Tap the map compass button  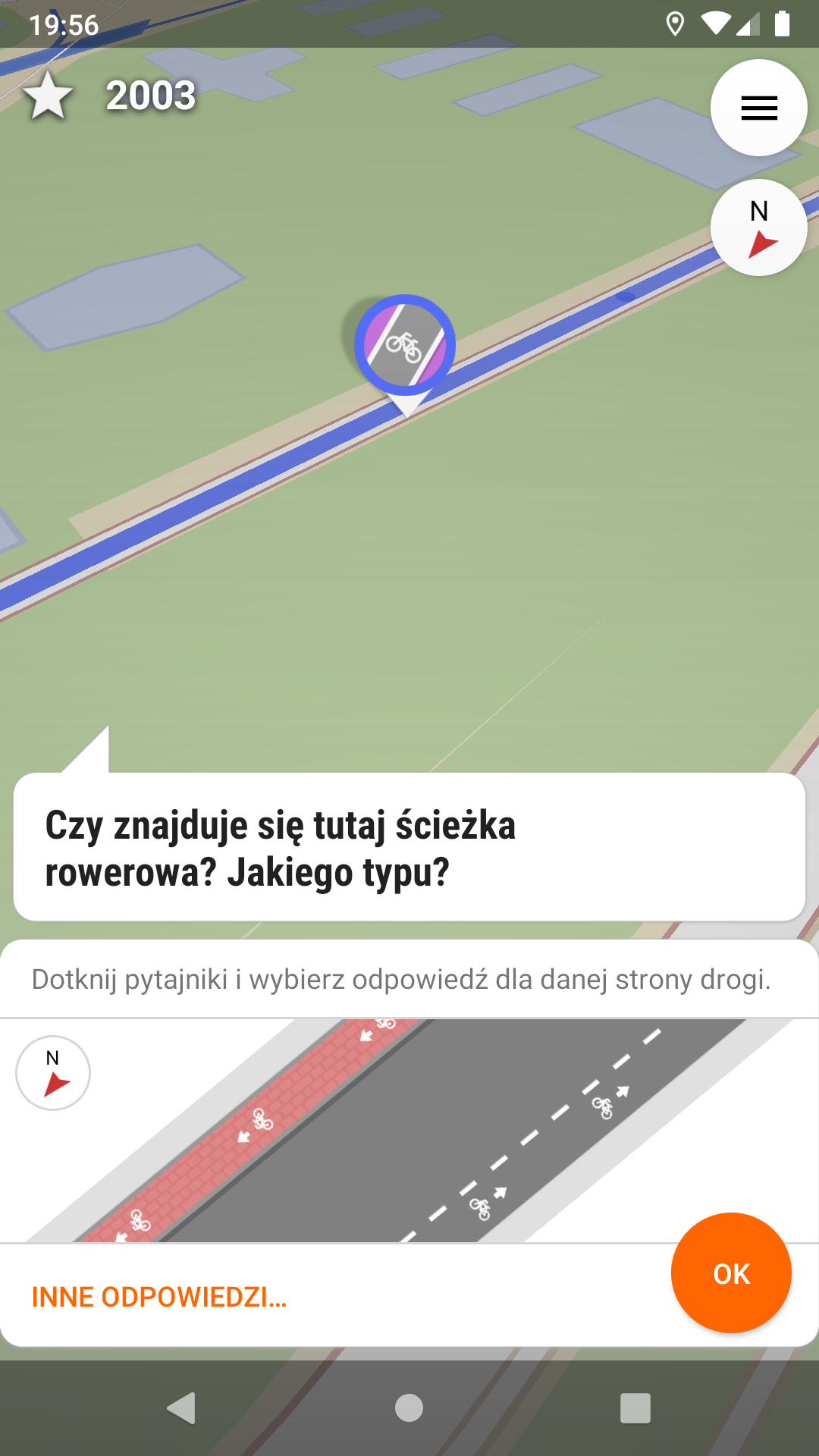(x=758, y=227)
